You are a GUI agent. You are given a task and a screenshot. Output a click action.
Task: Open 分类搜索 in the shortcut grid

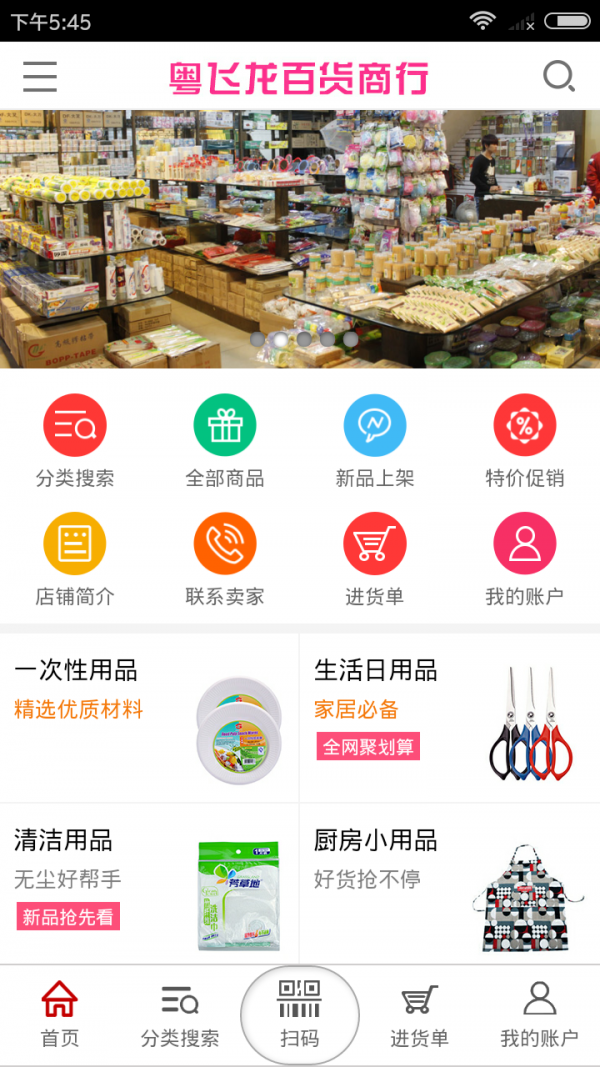click(75, 442)
